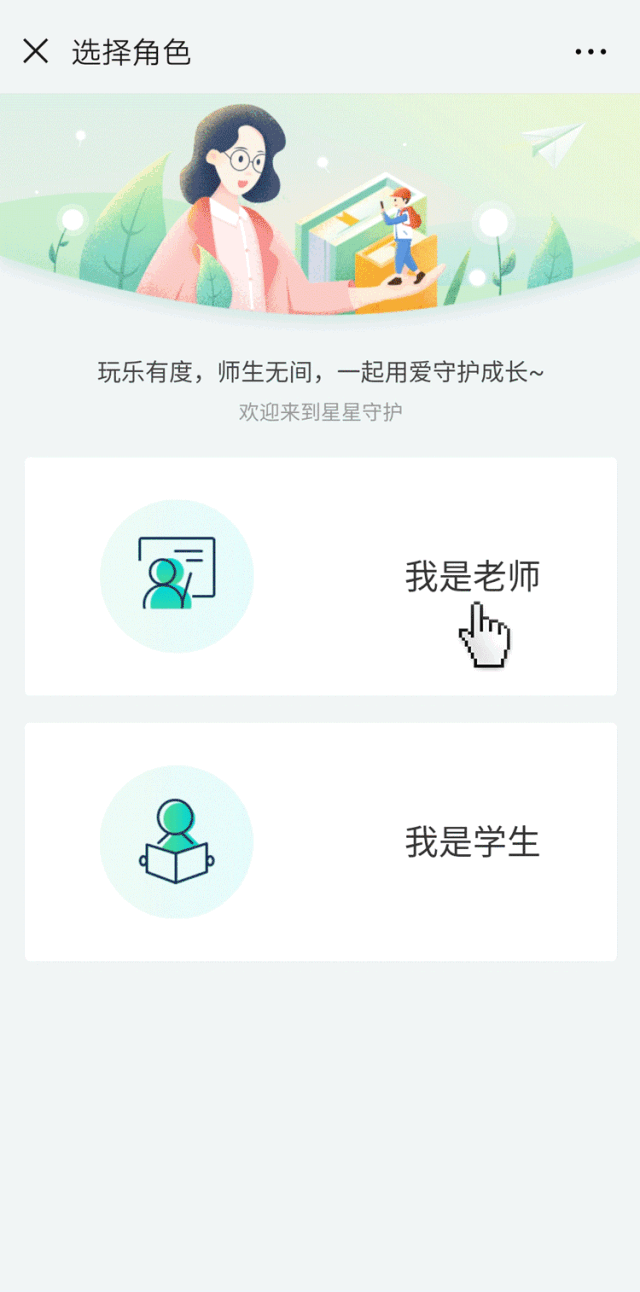Choose the 我是学生 role card
The height and width of the screenshot is (1292, 640).
[x=320, y=841]
